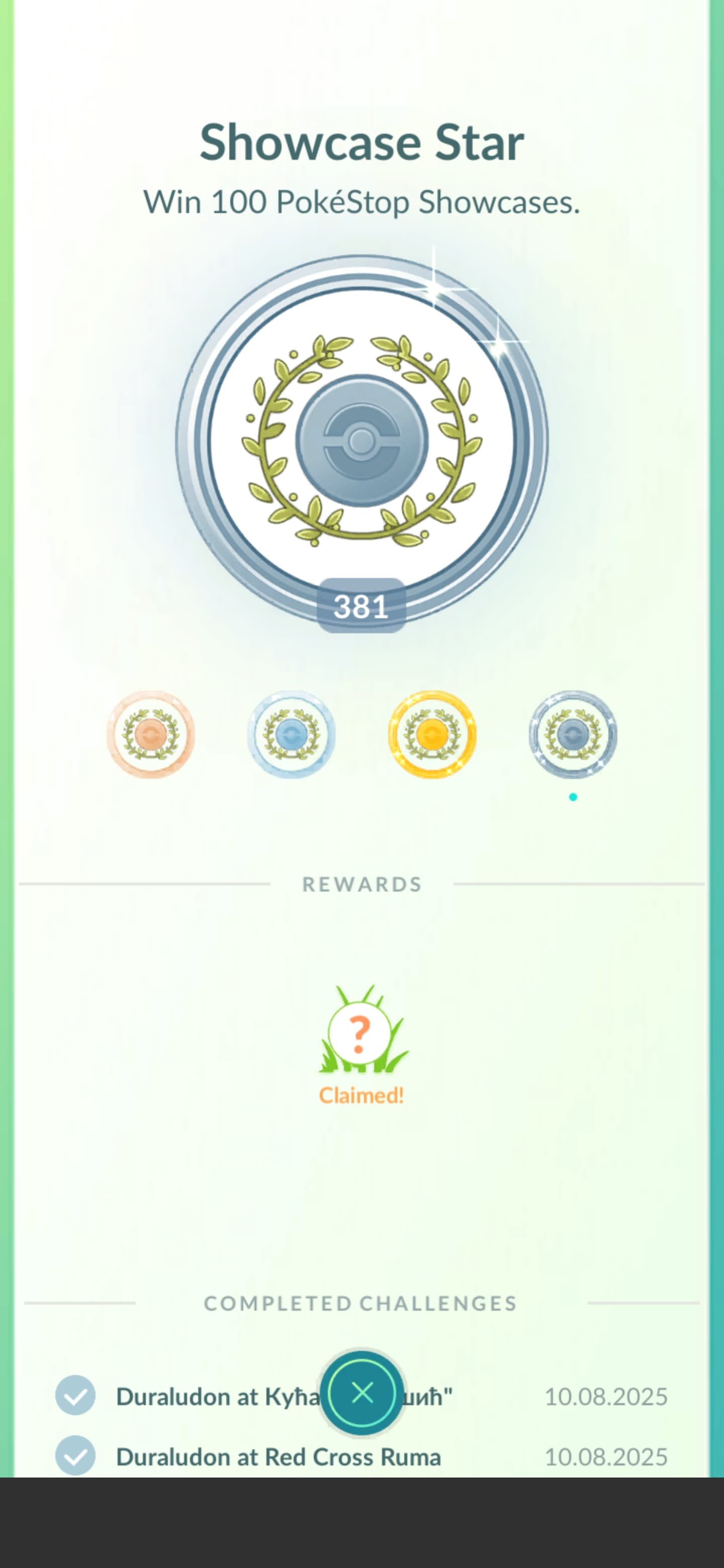
Task: Select the platinum medal tier
Action: pos(572,734)
